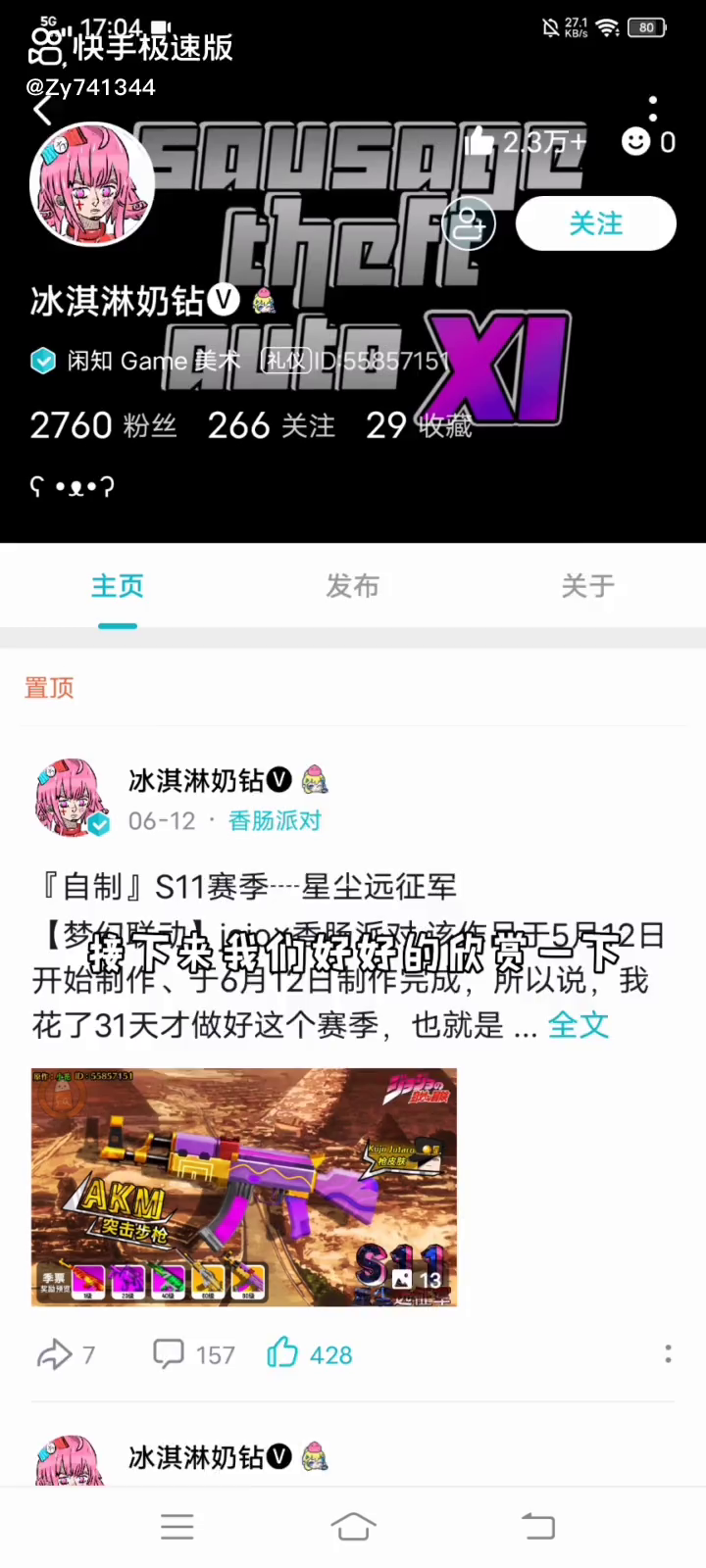Open more options for S11赛季 post
Viewport: 706px width, 1568px height.
[x=668, y=1354]
